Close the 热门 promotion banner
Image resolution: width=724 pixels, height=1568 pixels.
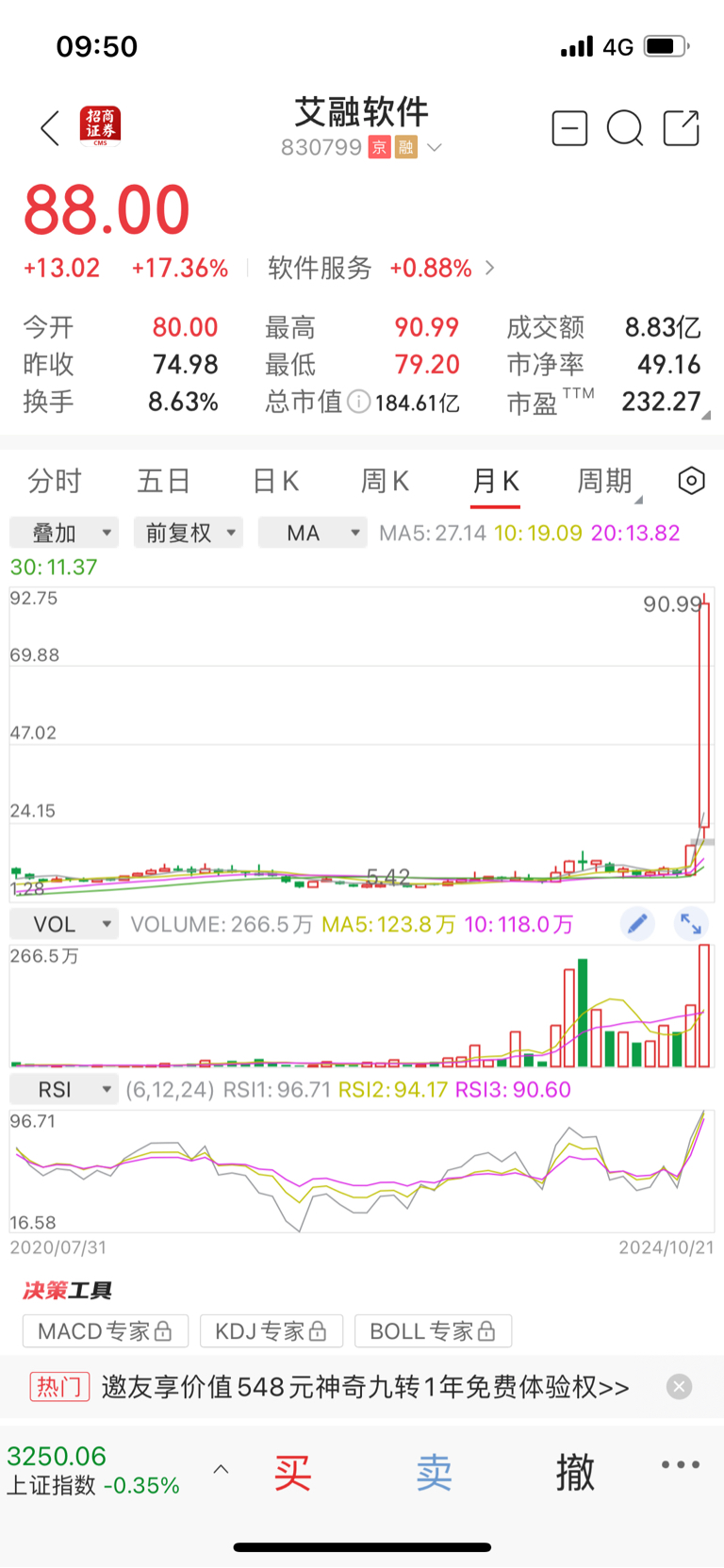[679, 1386]
